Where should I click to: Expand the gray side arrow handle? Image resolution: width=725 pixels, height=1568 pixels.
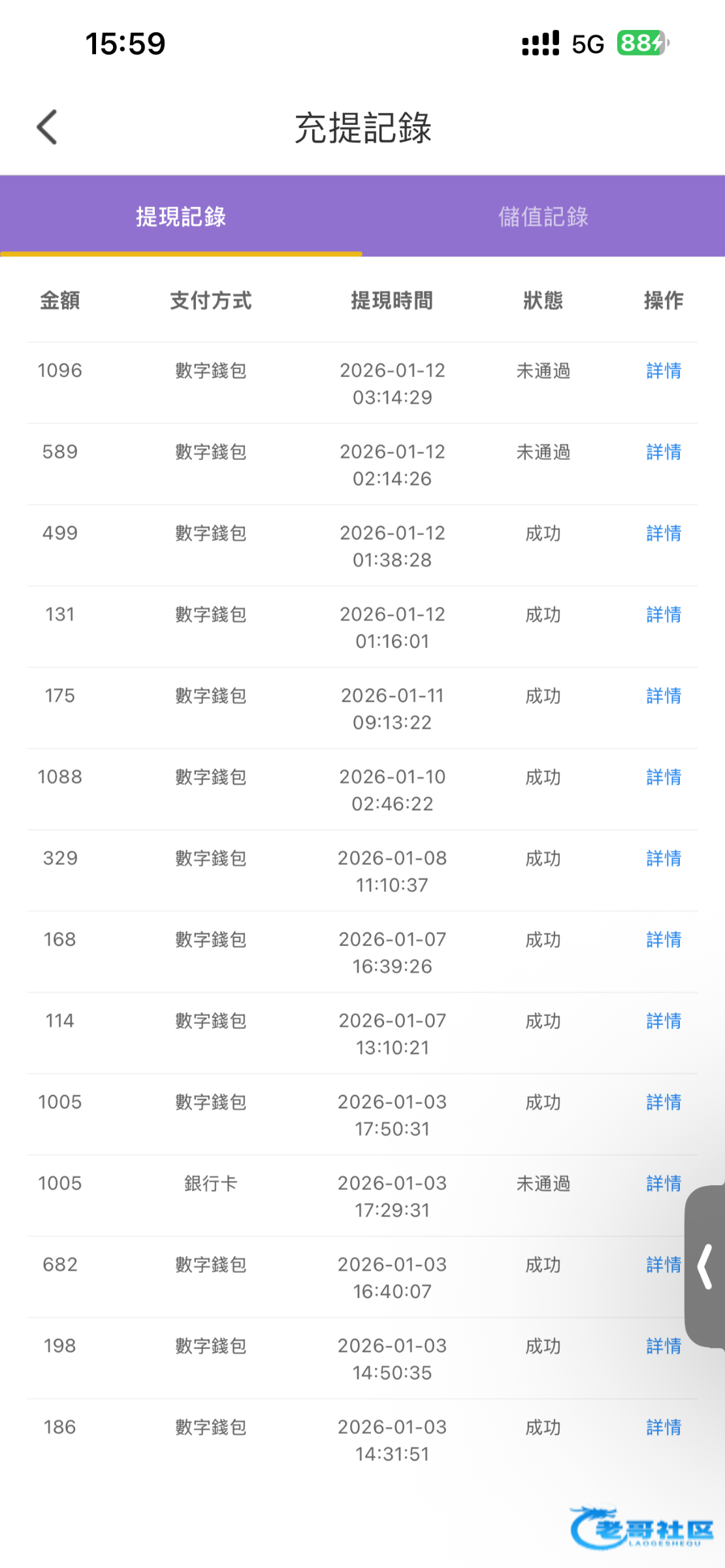705,1266
